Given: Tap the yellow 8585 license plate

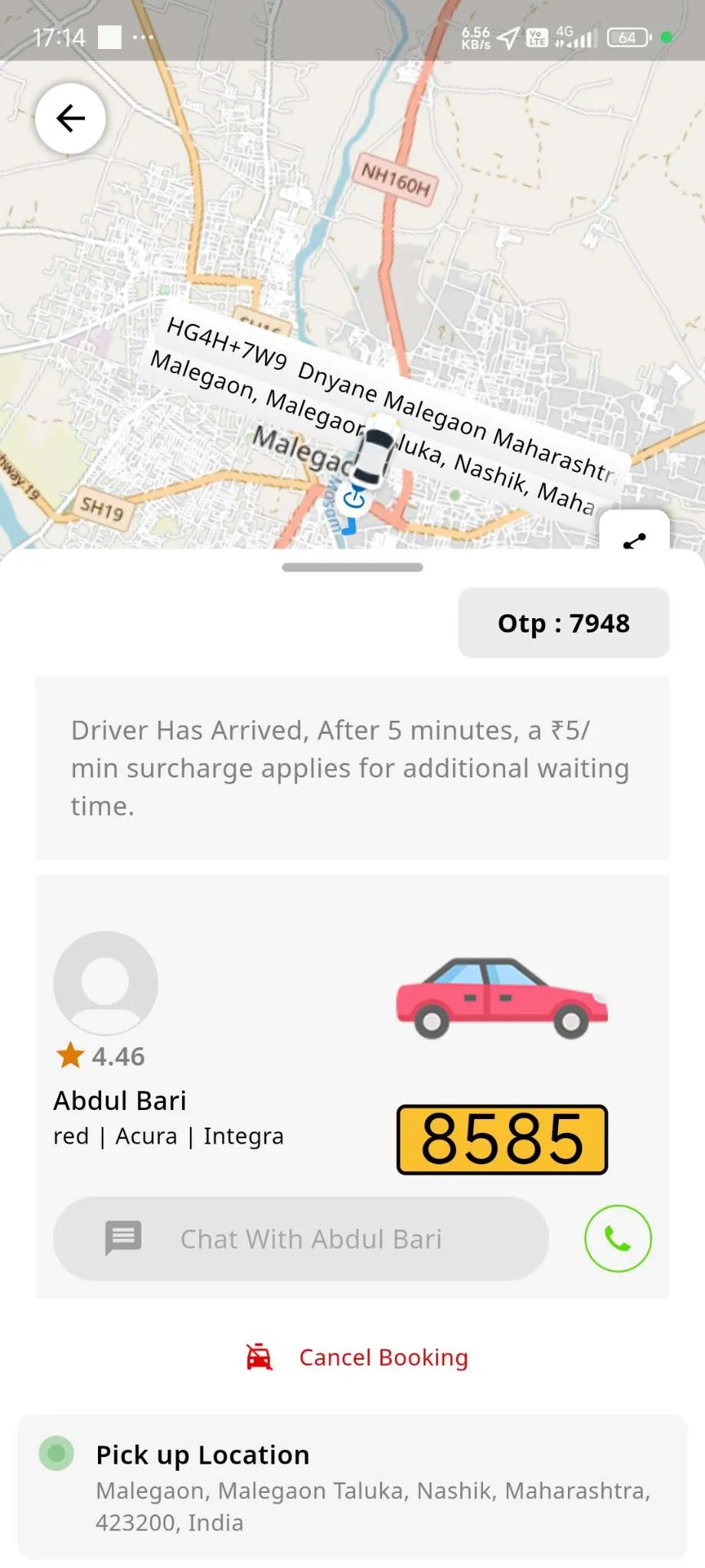Looking at the screenshot, I should [501, 1140].
